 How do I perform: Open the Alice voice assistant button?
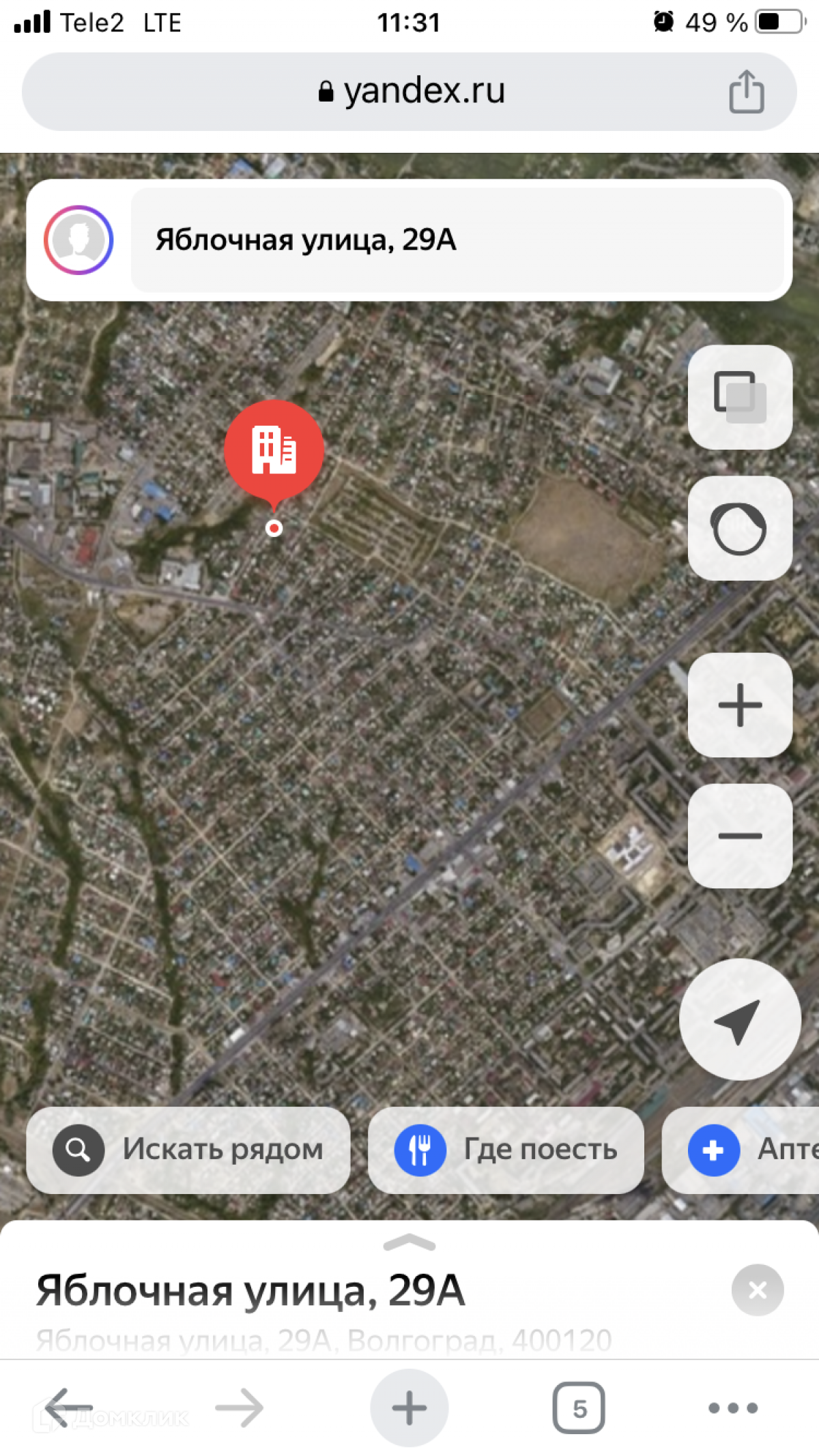740,528
